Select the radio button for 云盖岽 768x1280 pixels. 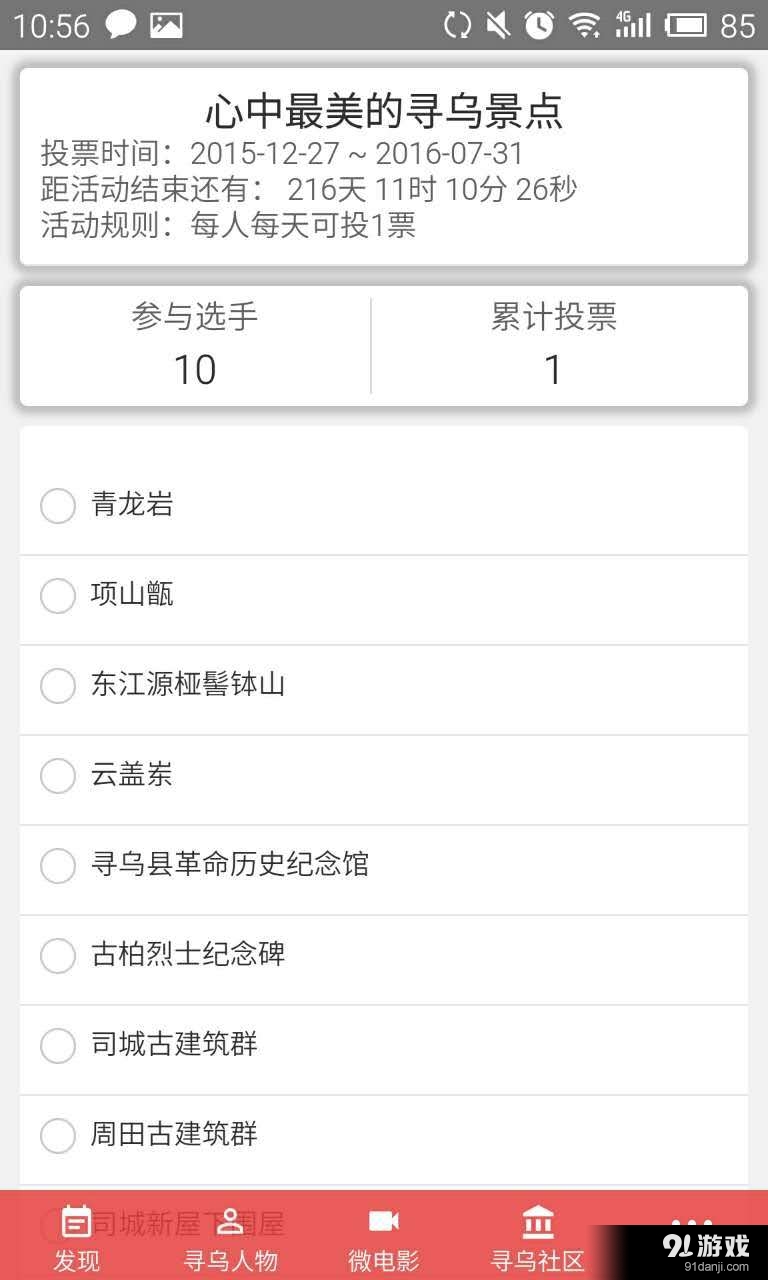tap(57, 776)
